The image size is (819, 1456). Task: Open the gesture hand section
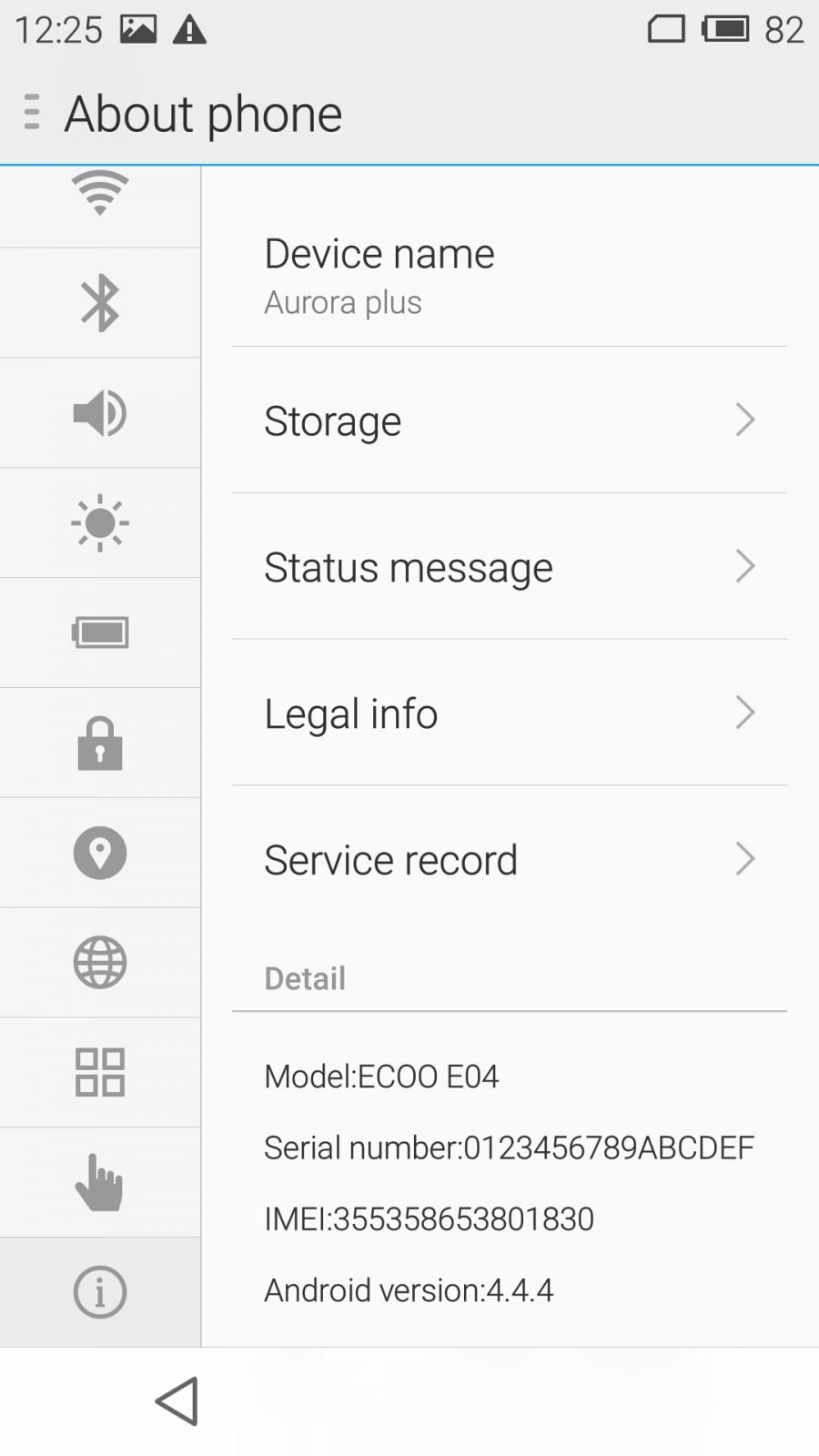(100, 1182)
